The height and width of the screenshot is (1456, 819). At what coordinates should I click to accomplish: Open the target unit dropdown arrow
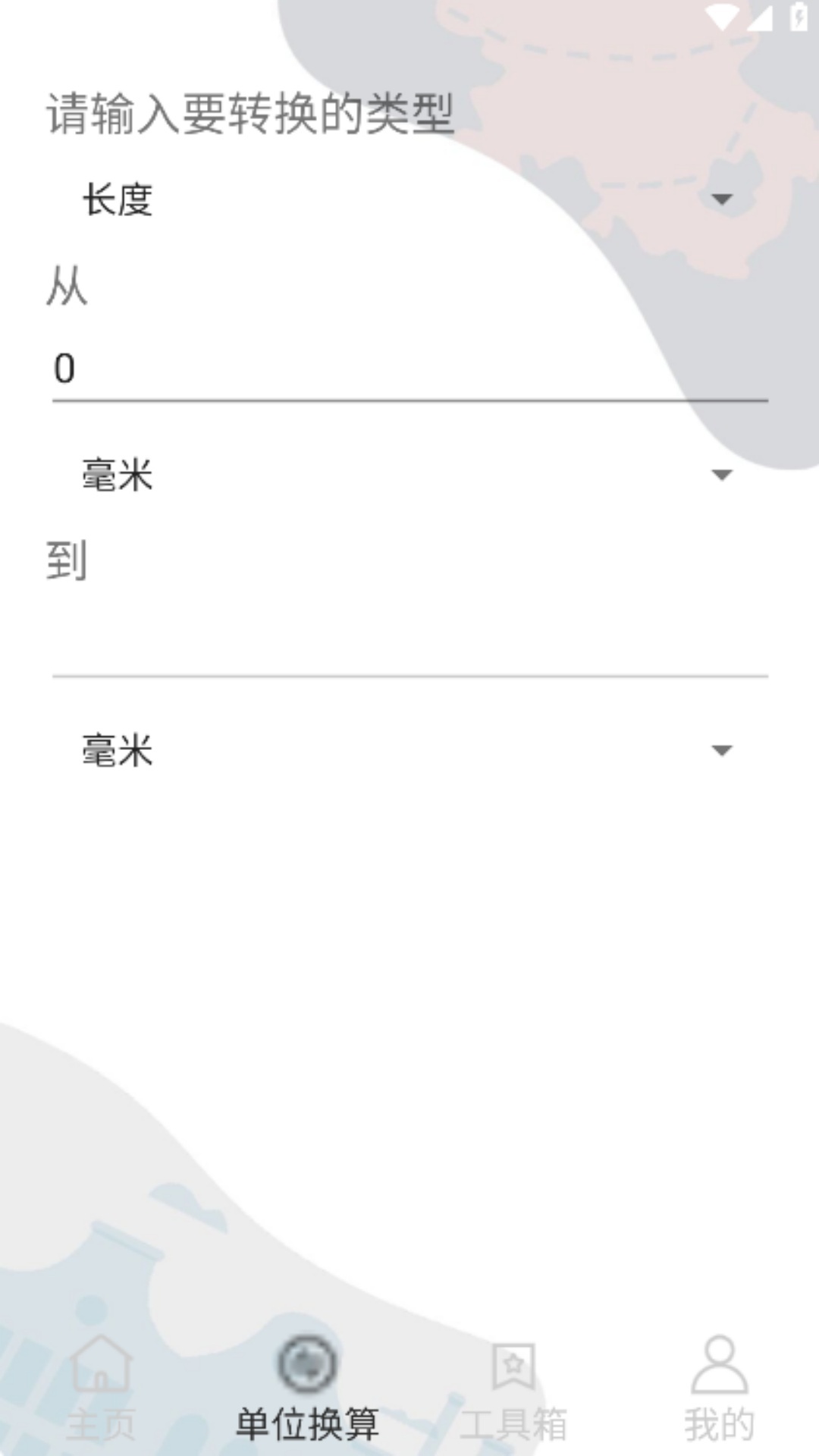[720, 751]
